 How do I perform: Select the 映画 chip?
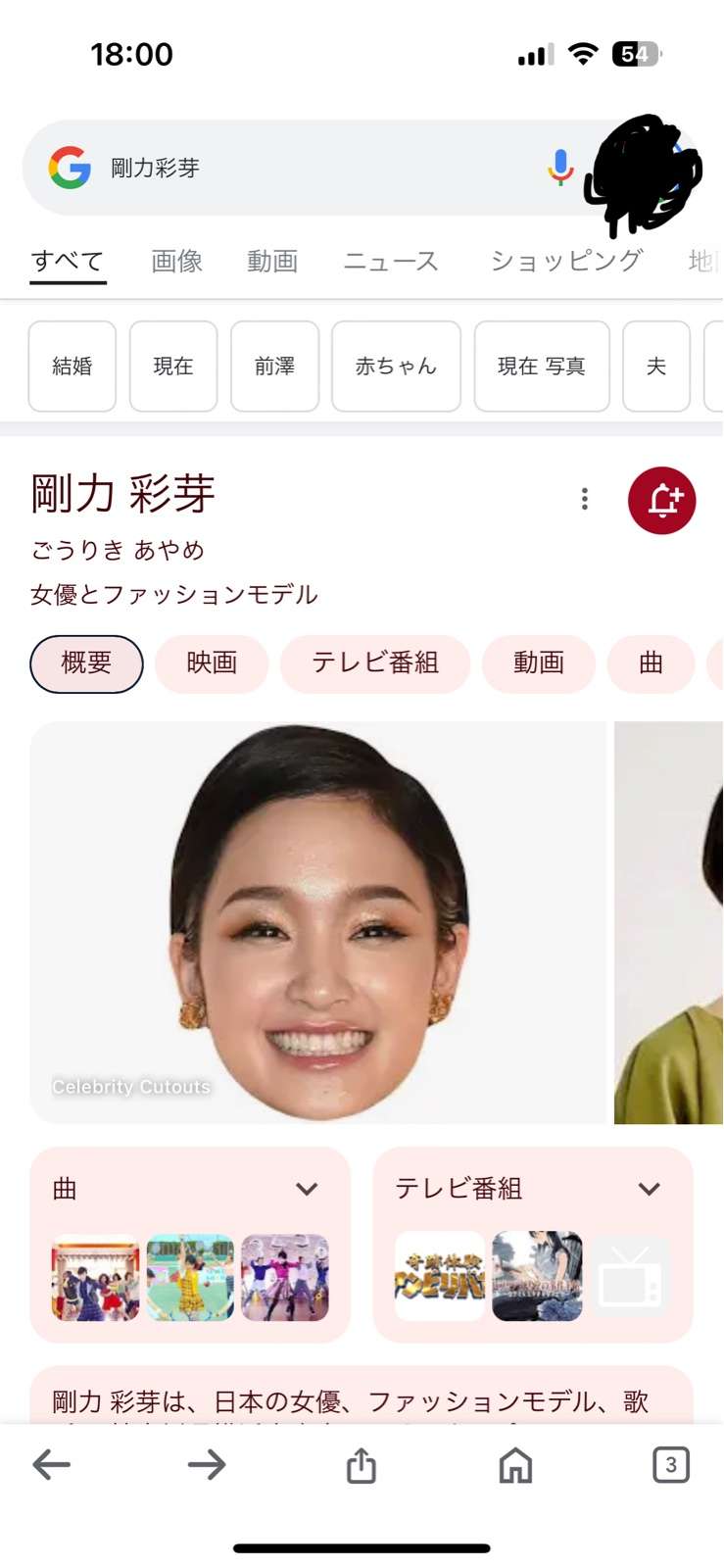tap(212, 663)
